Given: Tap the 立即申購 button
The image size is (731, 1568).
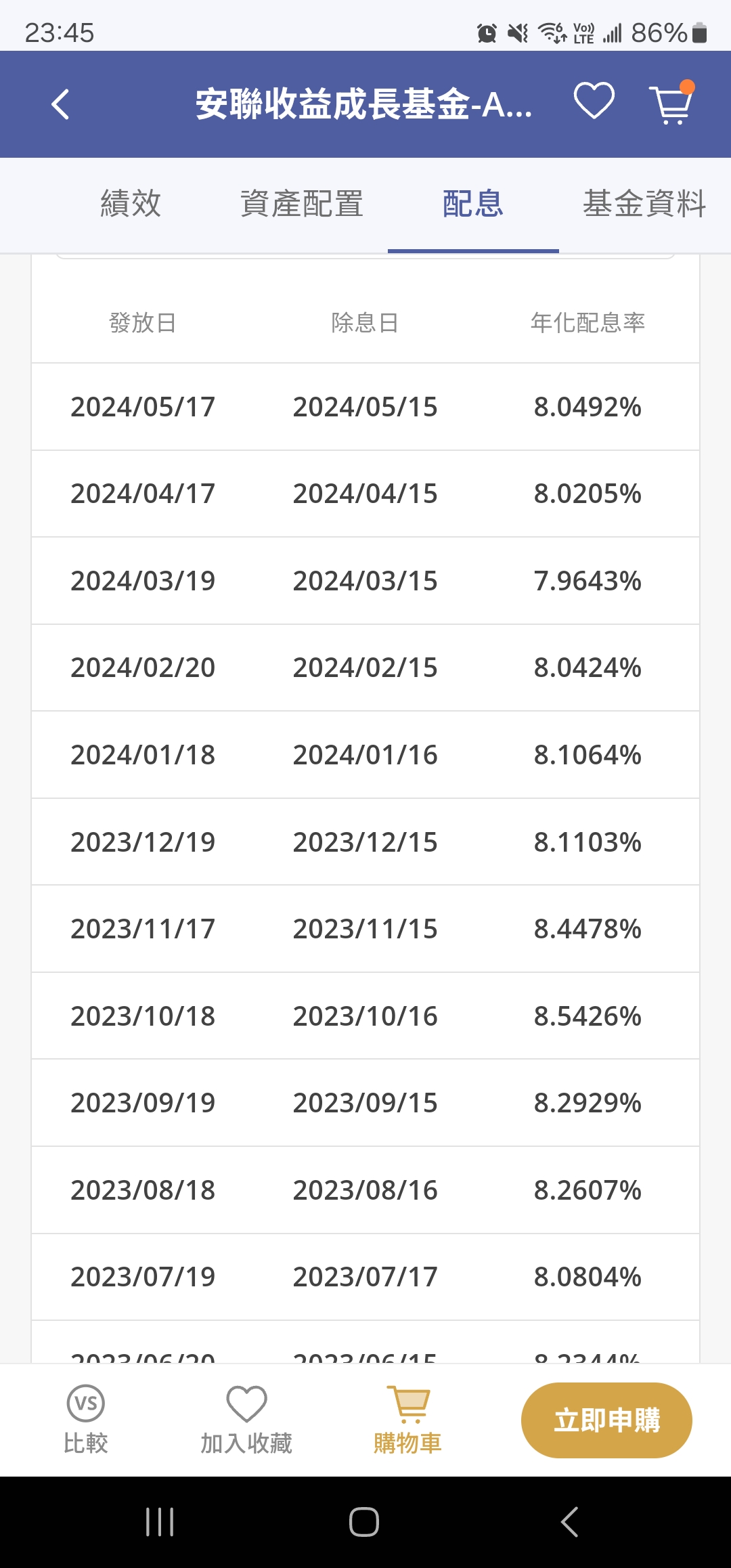Looking at the screenshot, I should pyautogui.click(x=606, y=1420).
